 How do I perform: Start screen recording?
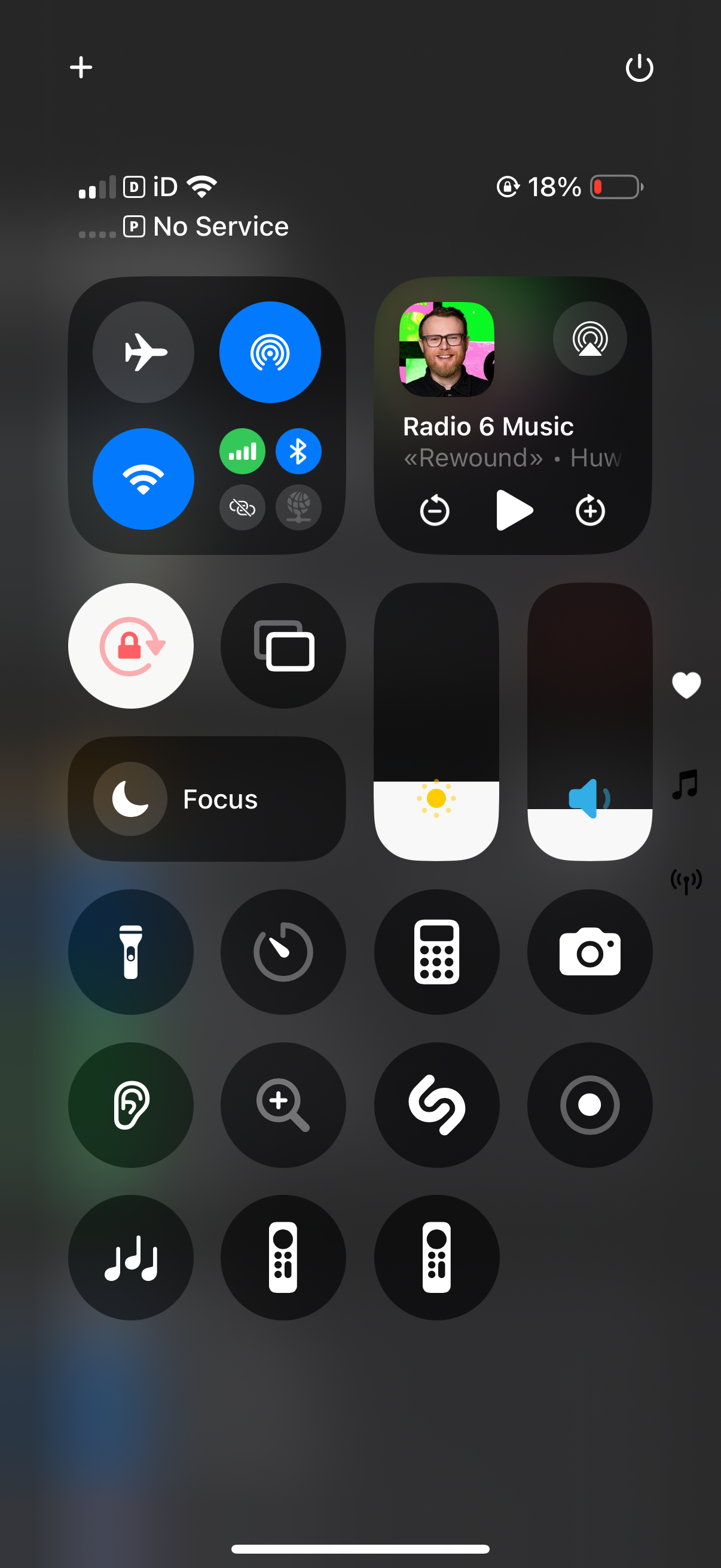pos(589,1105)
